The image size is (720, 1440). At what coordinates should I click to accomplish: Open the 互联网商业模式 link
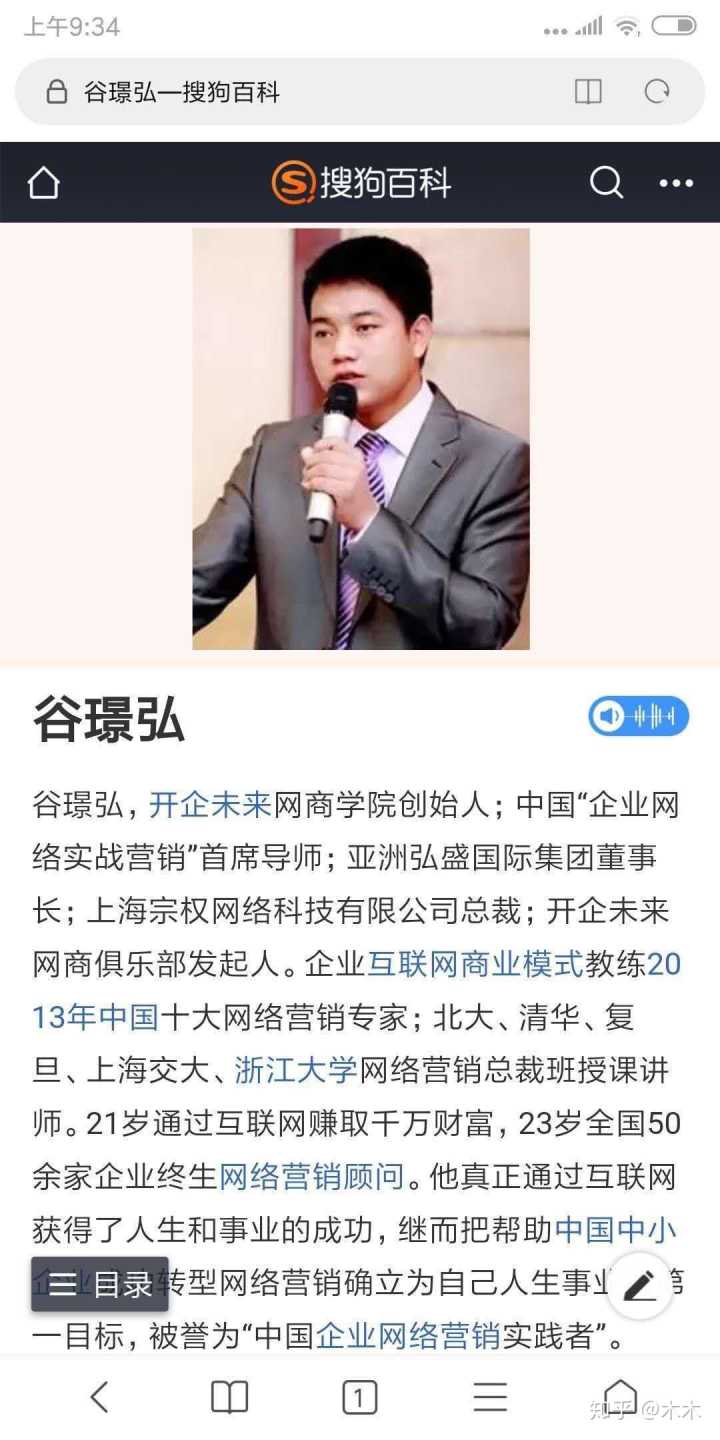[474, 964]
